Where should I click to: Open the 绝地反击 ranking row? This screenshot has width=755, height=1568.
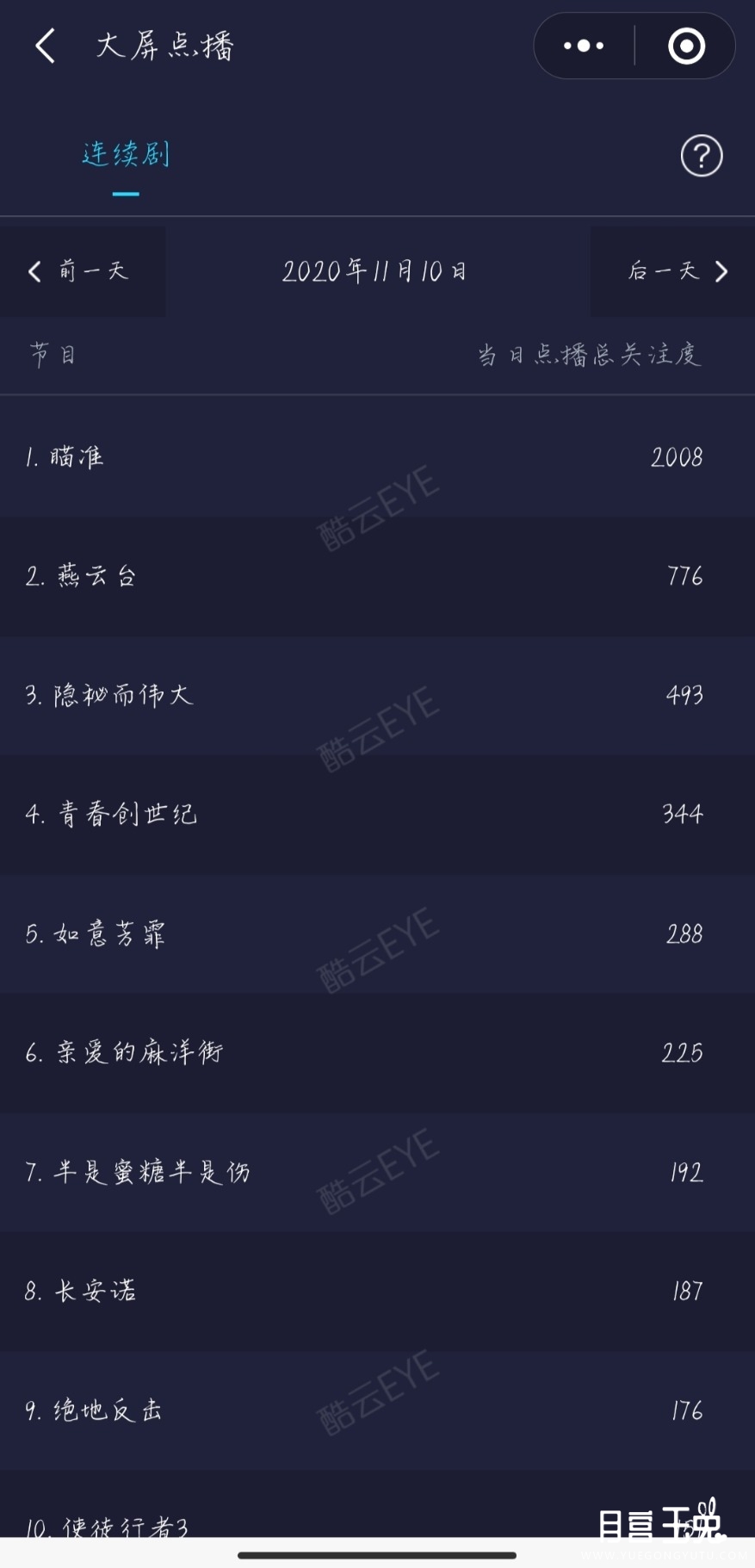[x=377, y=1411]
